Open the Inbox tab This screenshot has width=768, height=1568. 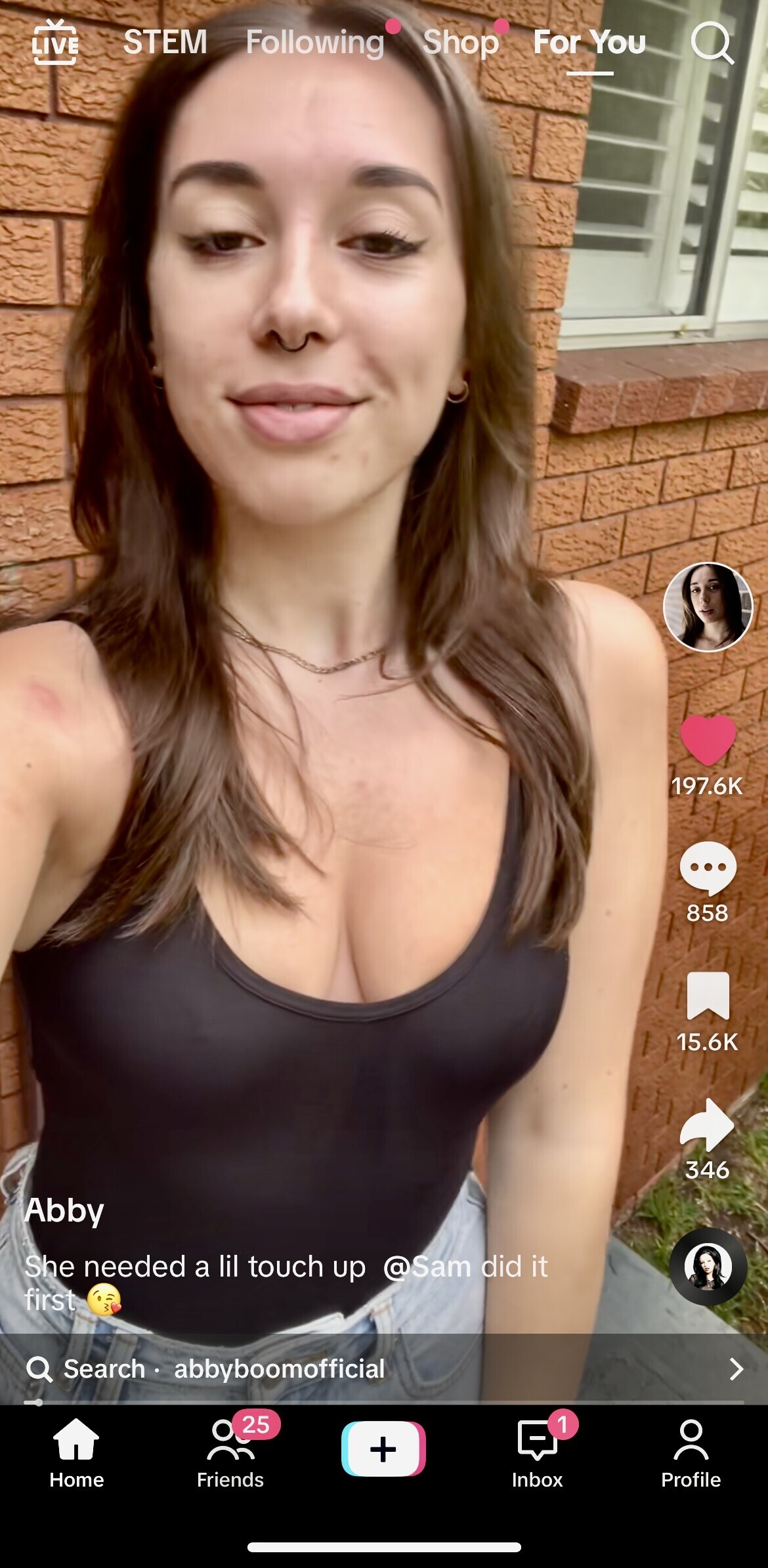pyautogui.click(x=537, y=1454)
